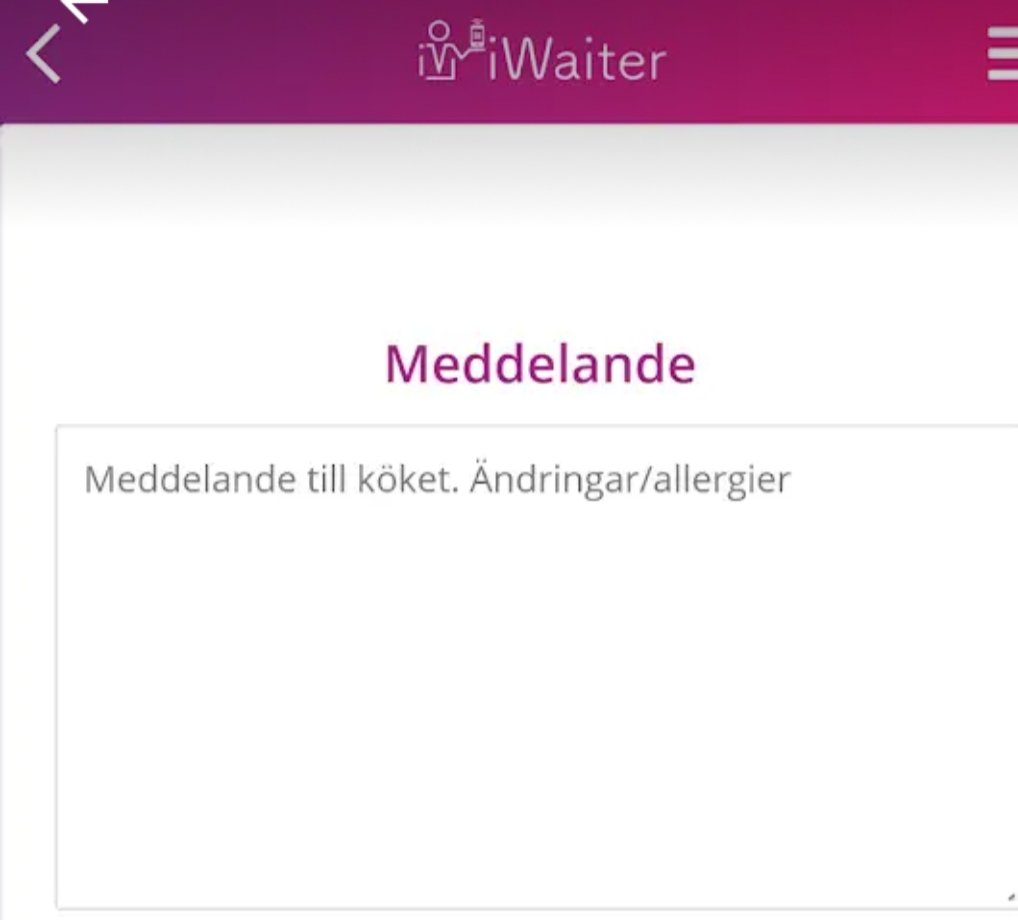Go back using the header arrow
Image resolution: width=1018 pixels, height=920 pixels.
(44, 56)
